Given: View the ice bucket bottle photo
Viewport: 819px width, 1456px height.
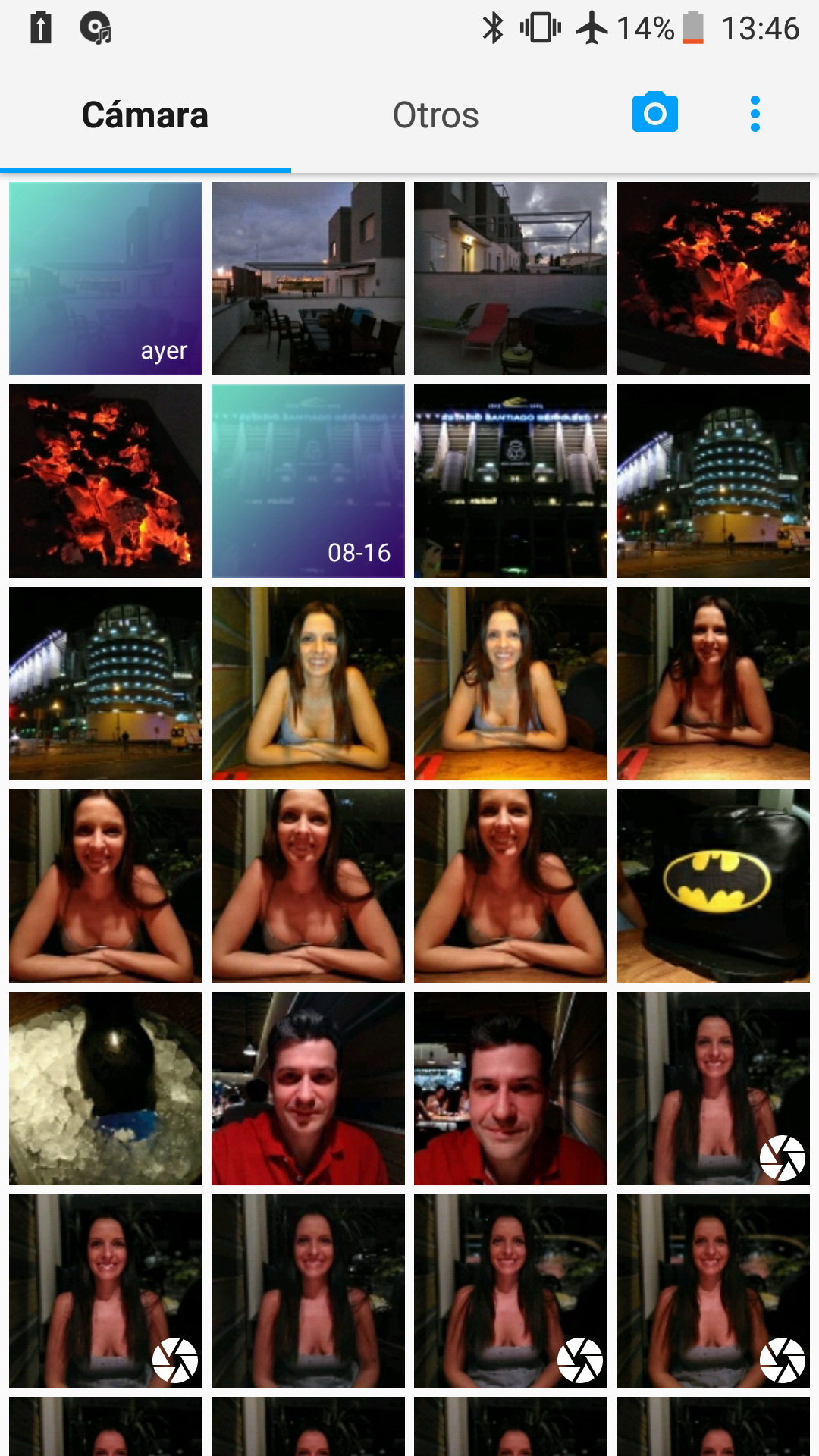Looking at the screenshot, I should [105, 1088].
